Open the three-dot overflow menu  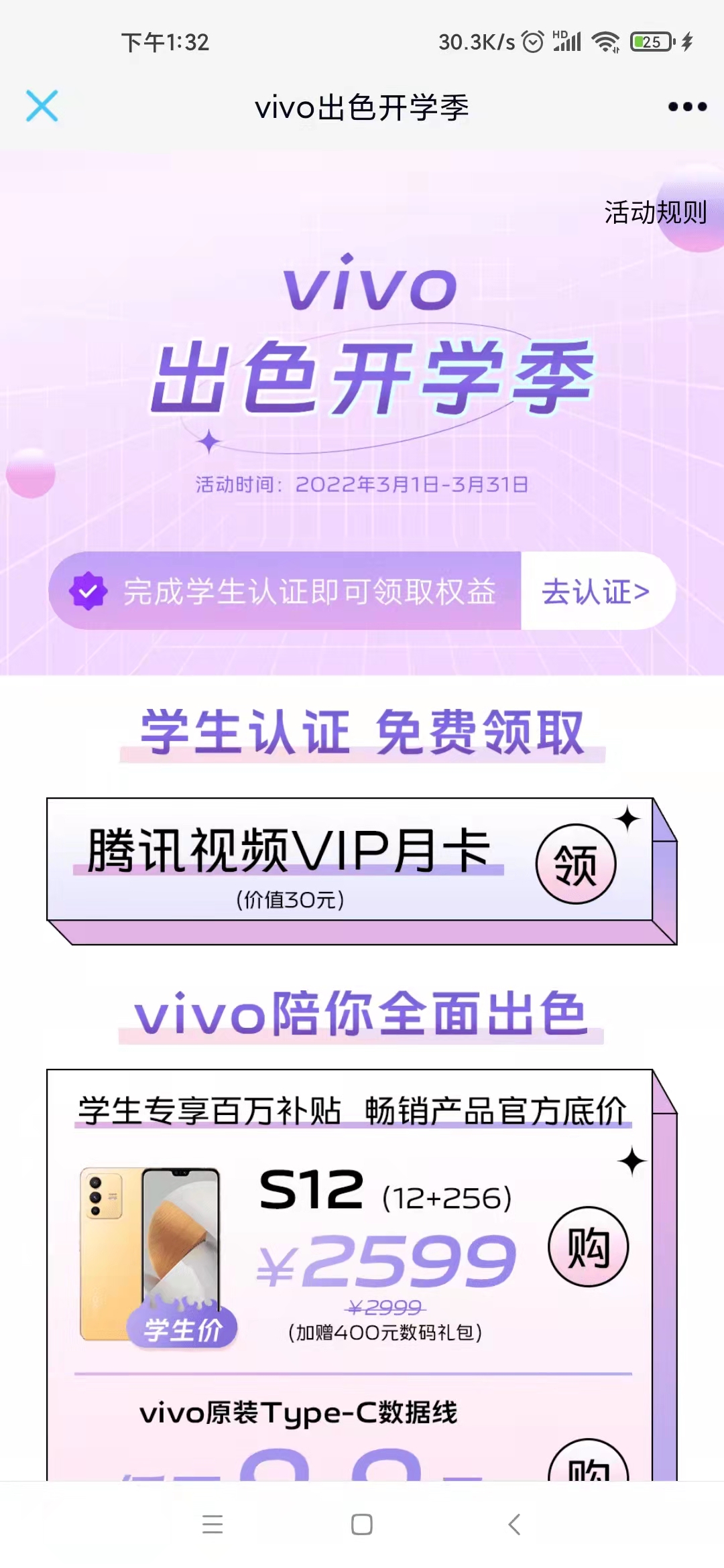[x=687, y=107]
